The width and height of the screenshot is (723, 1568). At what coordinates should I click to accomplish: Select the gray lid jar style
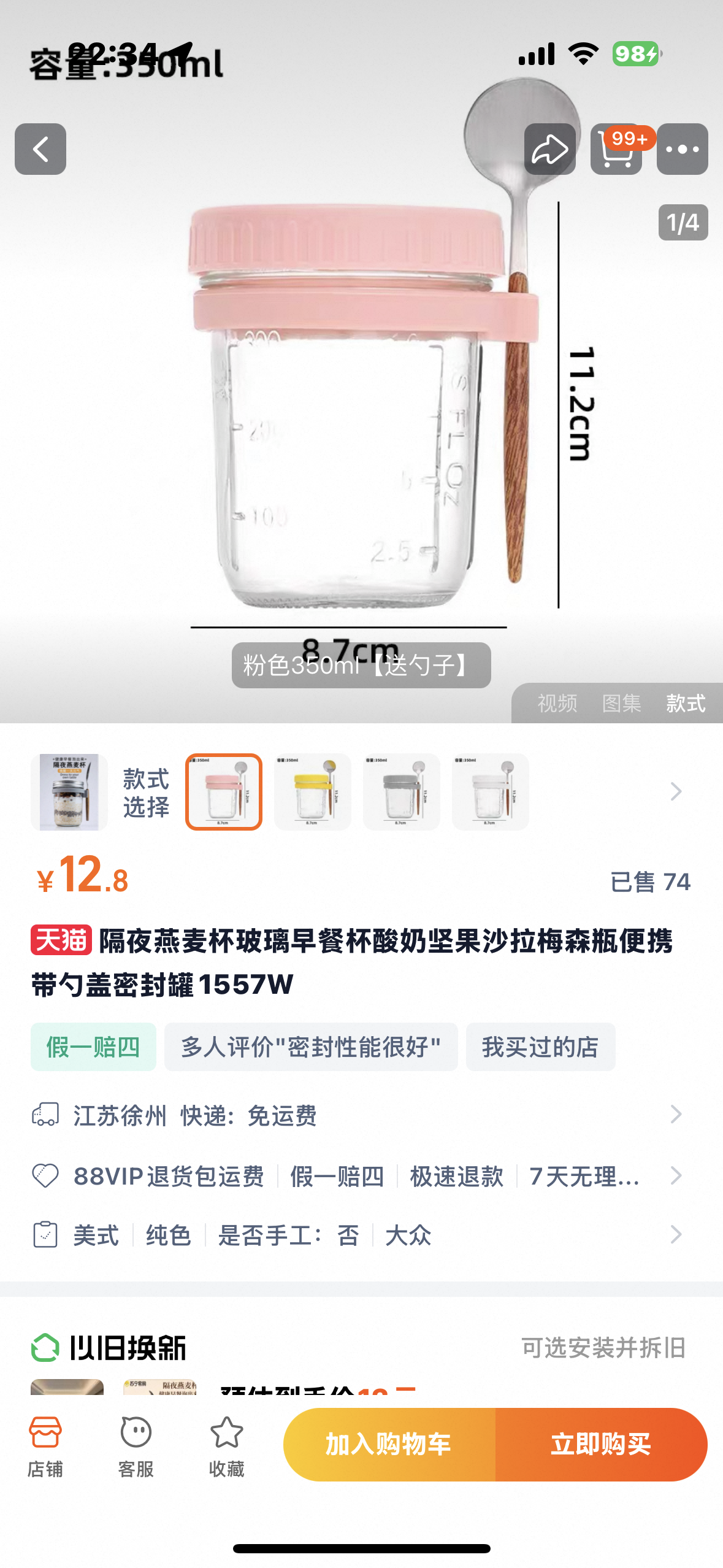point(402,792)
